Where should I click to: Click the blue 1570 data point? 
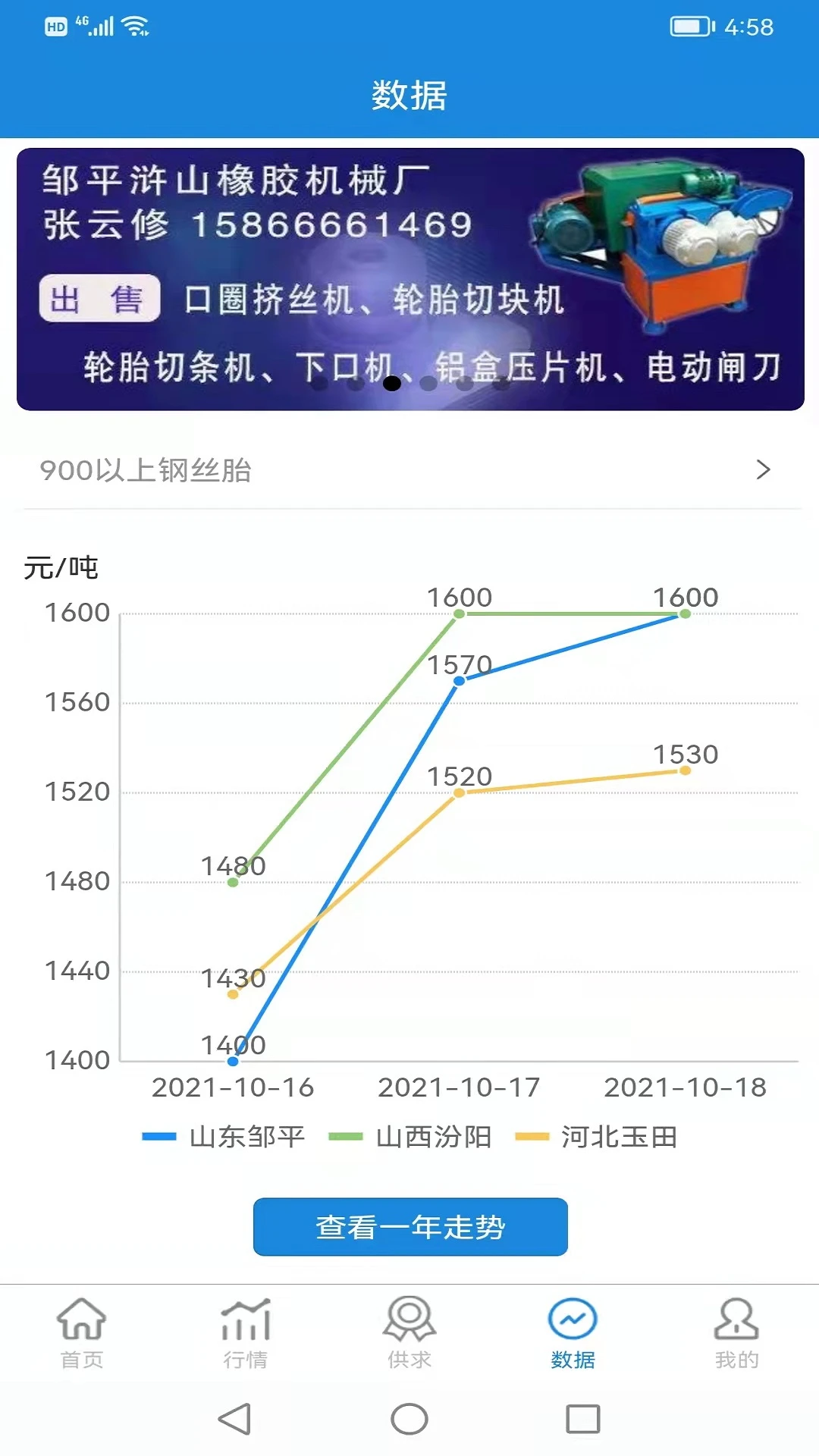click(x=458, y=682)
